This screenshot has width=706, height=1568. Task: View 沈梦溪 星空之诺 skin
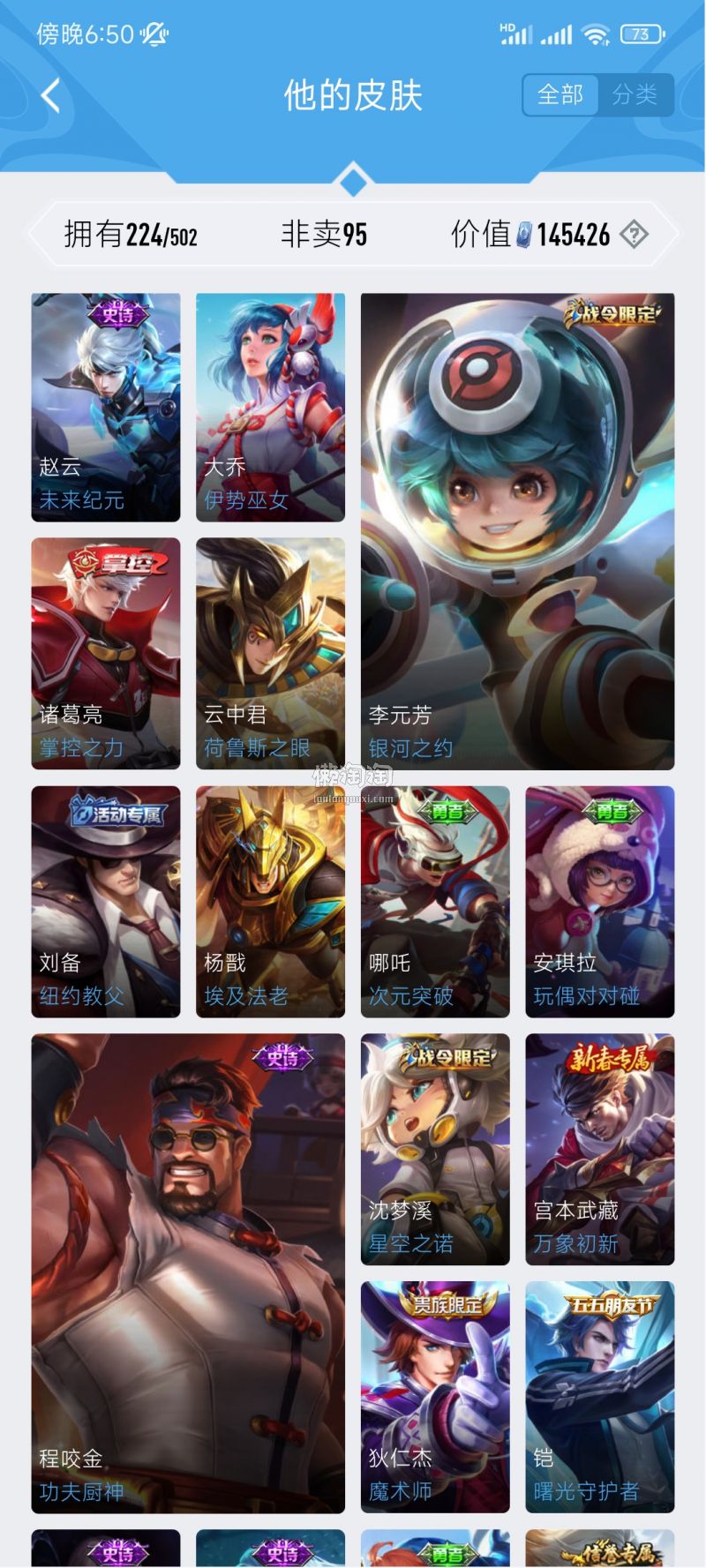(435, 1150)
